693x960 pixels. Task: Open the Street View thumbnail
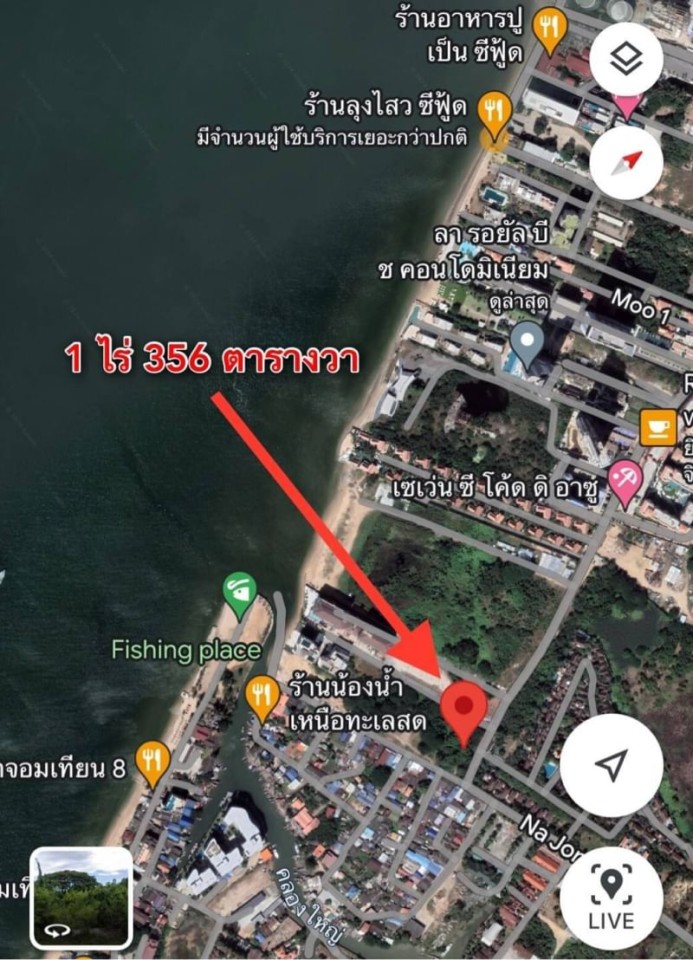click(x=81, y=897)
